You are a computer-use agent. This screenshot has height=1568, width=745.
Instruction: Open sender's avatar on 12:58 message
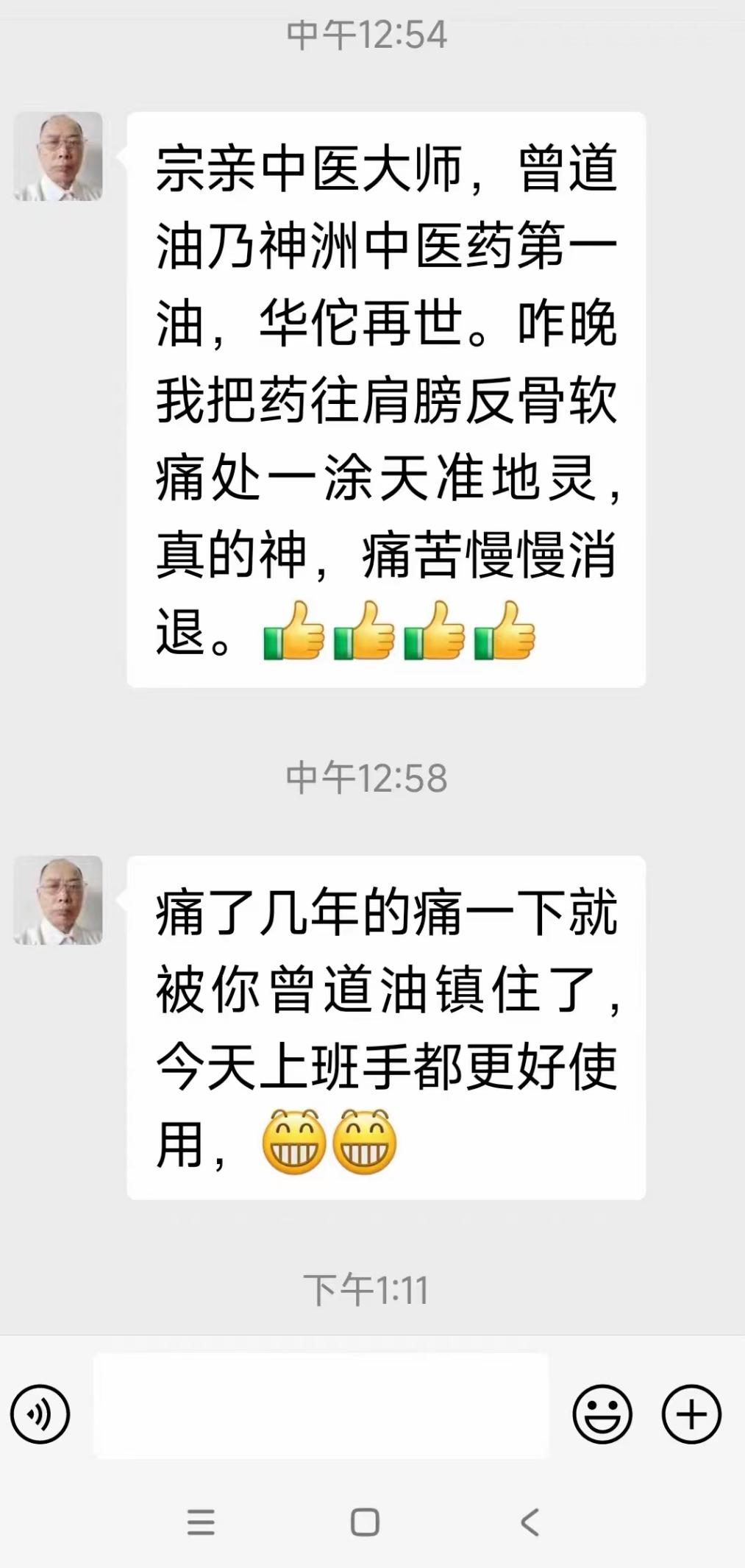58,900
